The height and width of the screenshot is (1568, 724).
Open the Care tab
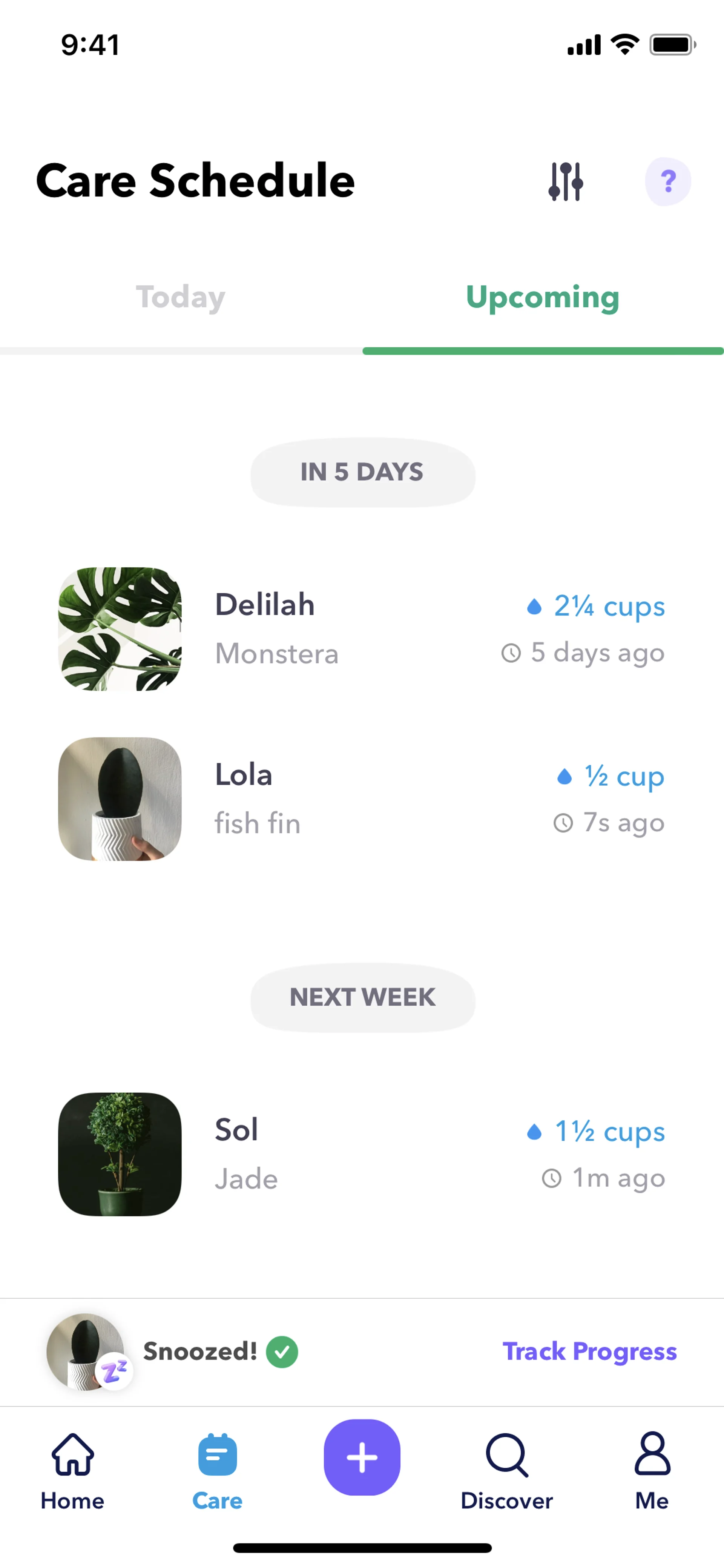pyautogui.click(x=217, y=1470)
